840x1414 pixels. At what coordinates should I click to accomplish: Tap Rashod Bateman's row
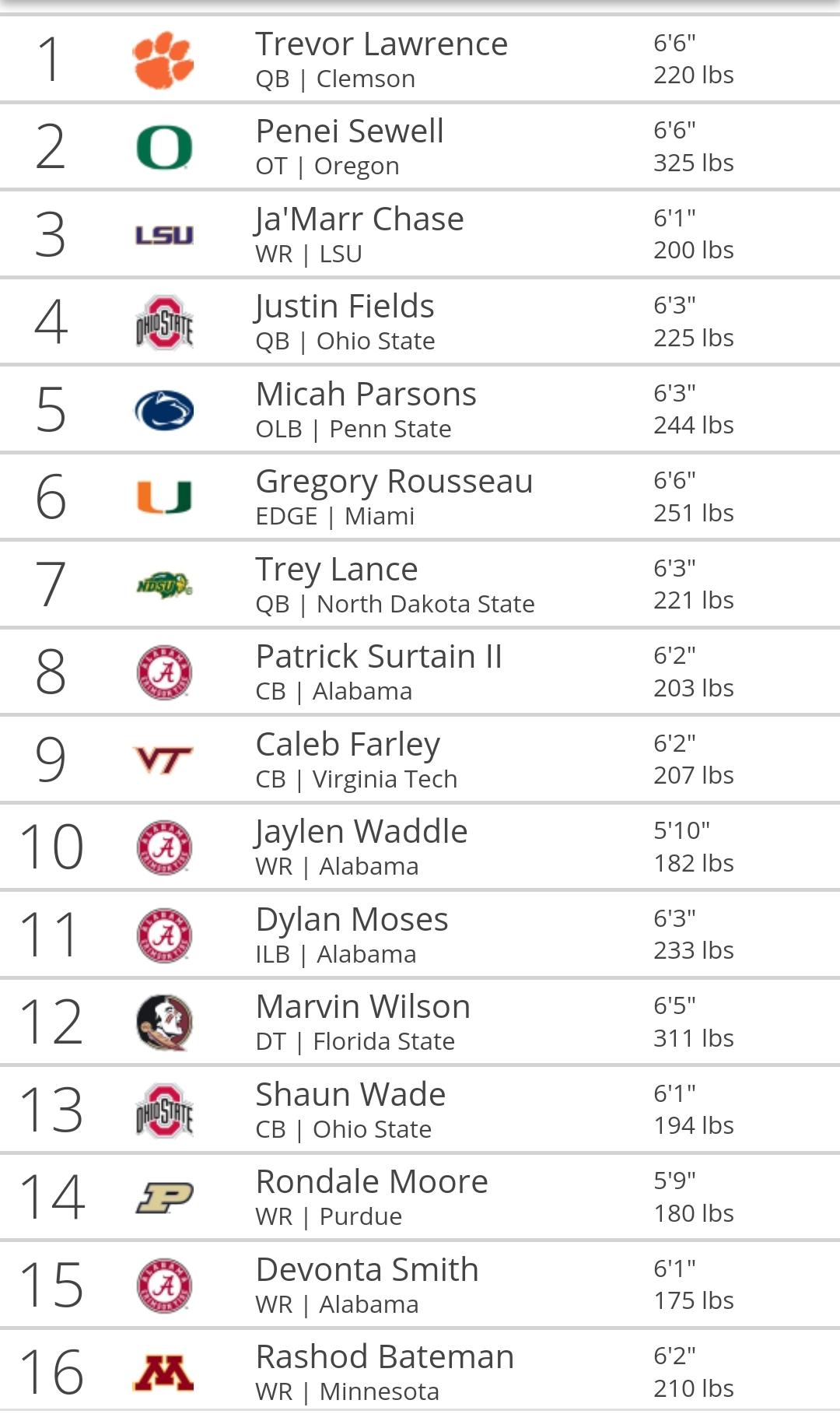point(420,1371)
